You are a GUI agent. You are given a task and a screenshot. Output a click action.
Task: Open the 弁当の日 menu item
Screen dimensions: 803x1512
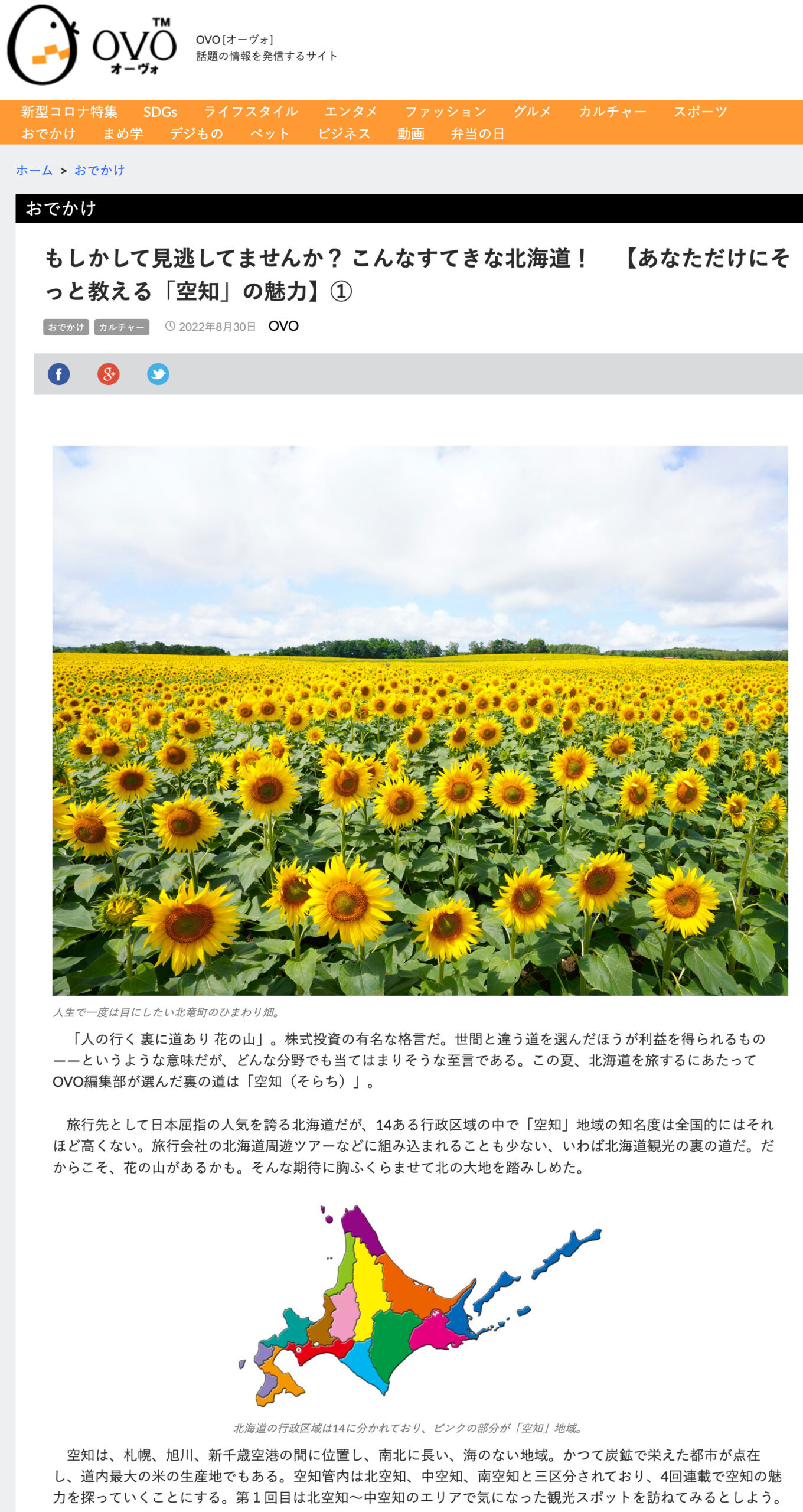pos(479,134)
